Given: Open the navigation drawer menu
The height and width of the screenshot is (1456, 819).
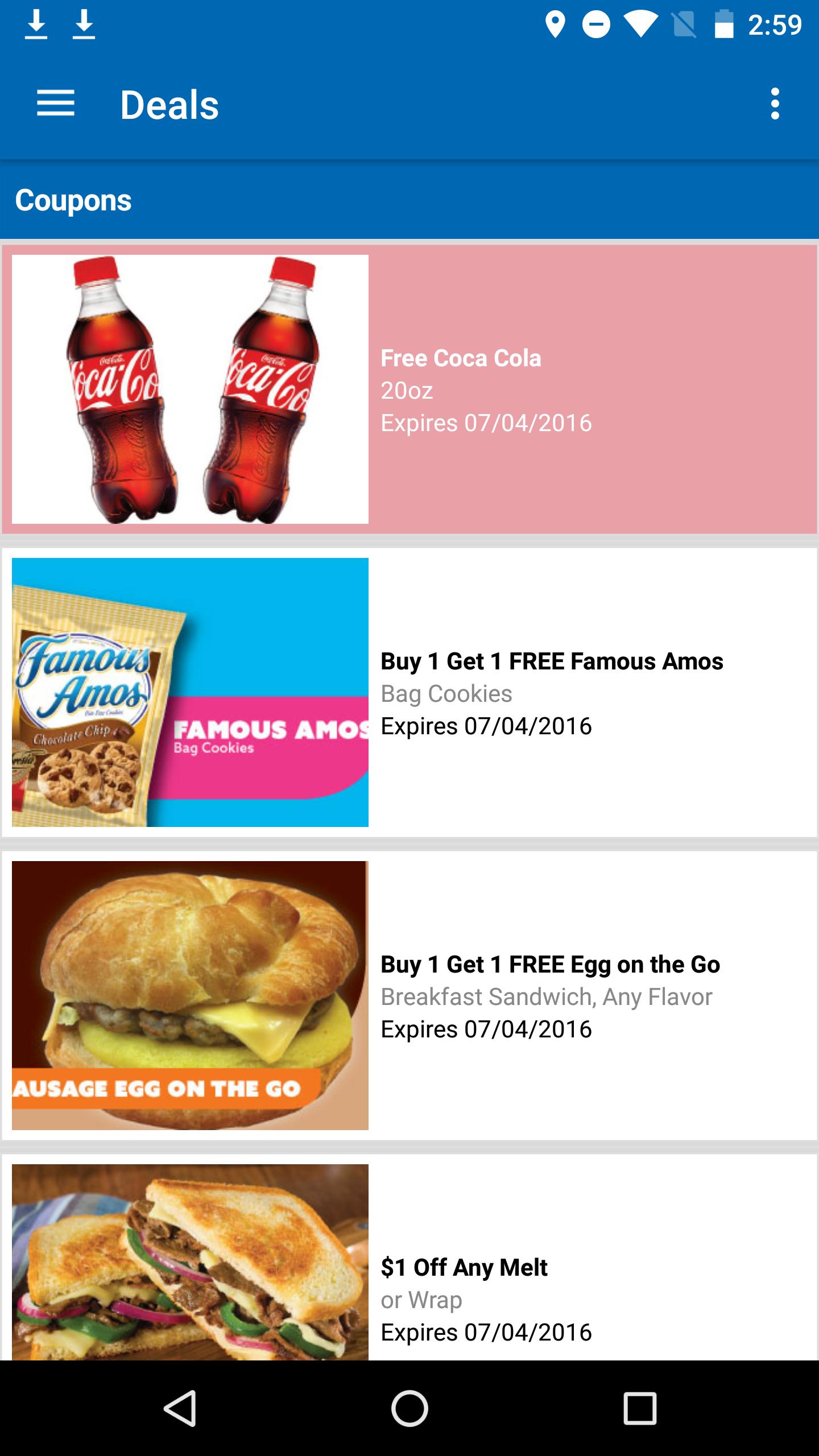Looking at the screenshot, I should coord(56,104).
